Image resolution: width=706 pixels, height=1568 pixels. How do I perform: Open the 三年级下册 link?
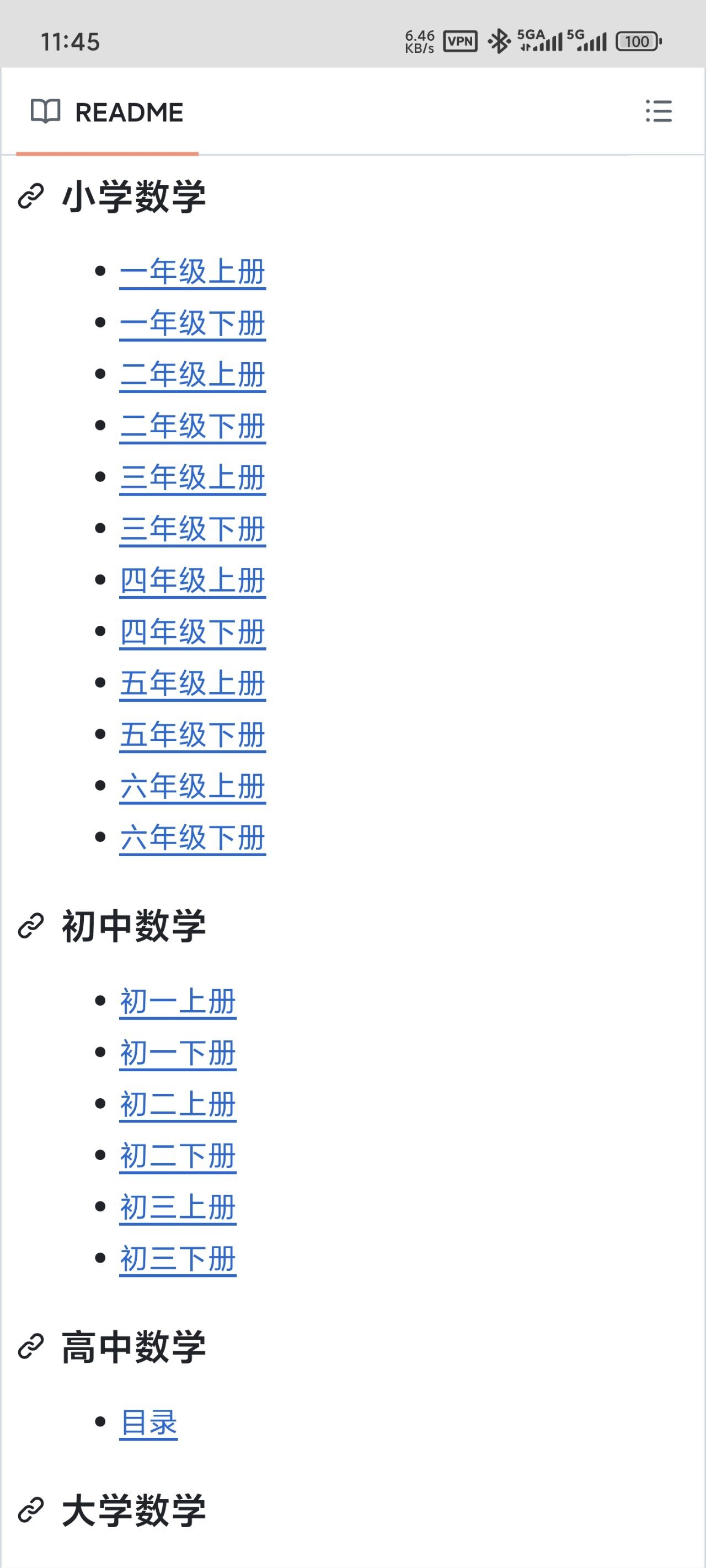[x=192, y=530]
